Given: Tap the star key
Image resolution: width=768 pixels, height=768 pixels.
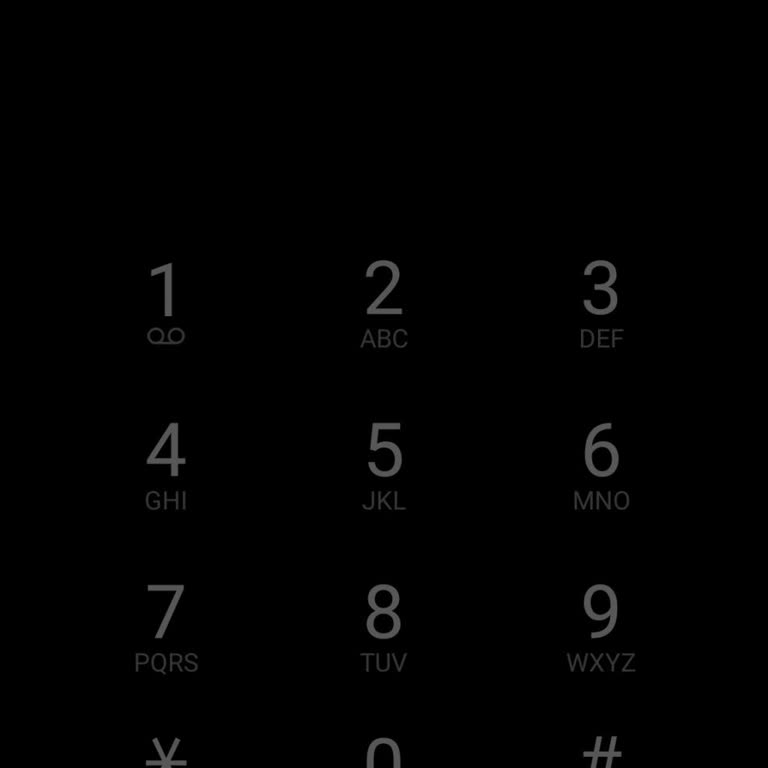Looking at the screenshot, I should tap(166, 752).
